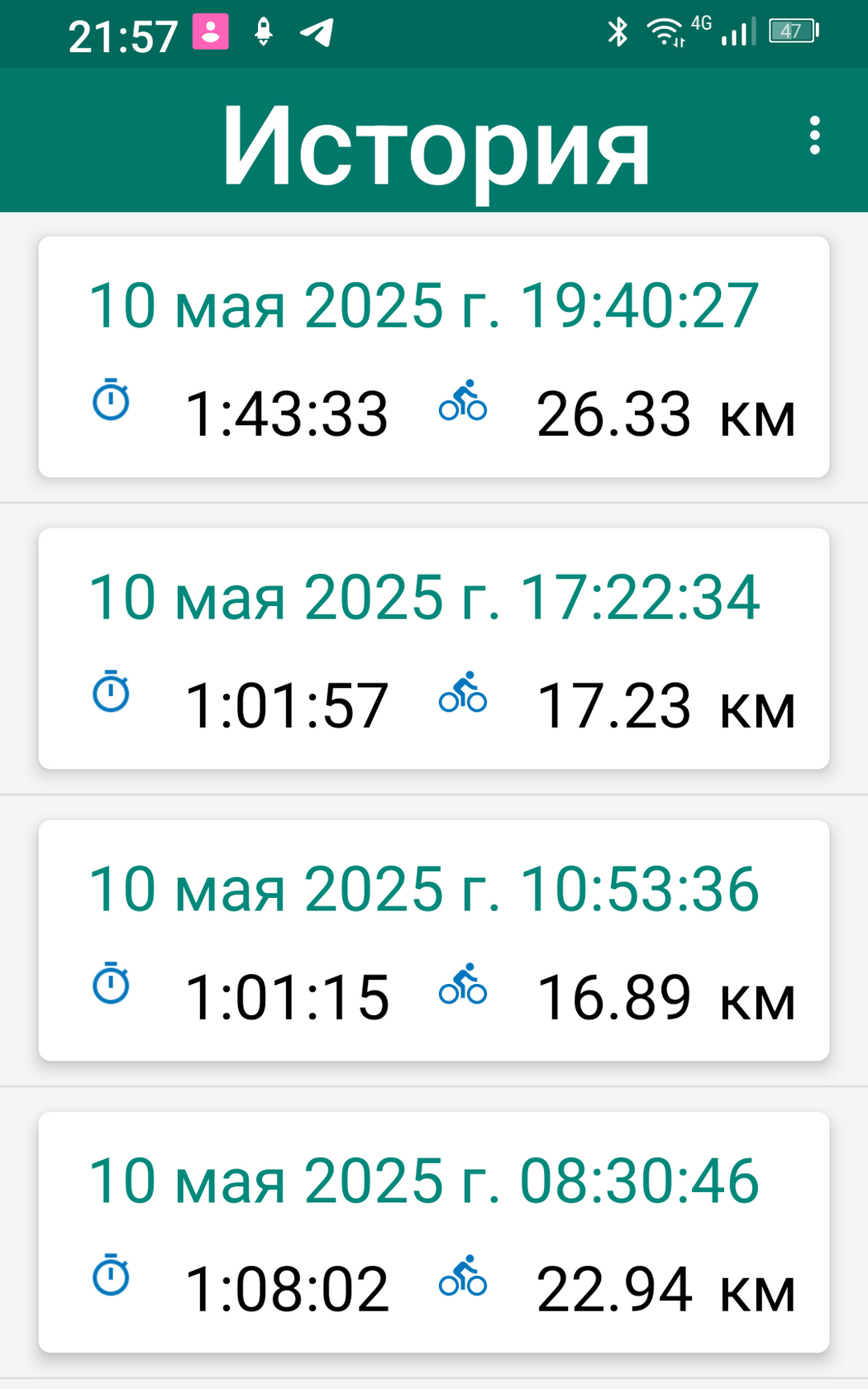Open the ride recorded at 19:40:27
Screen dimensions: 868x1389
(x=434, y=357)
